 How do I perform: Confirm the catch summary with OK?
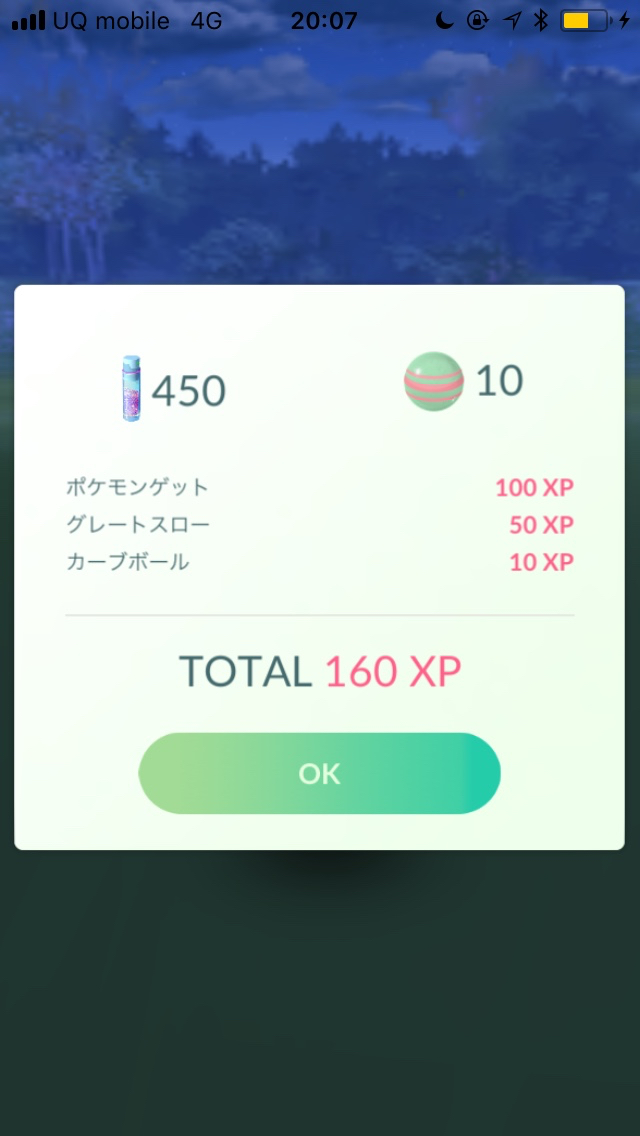pos(319,773)
